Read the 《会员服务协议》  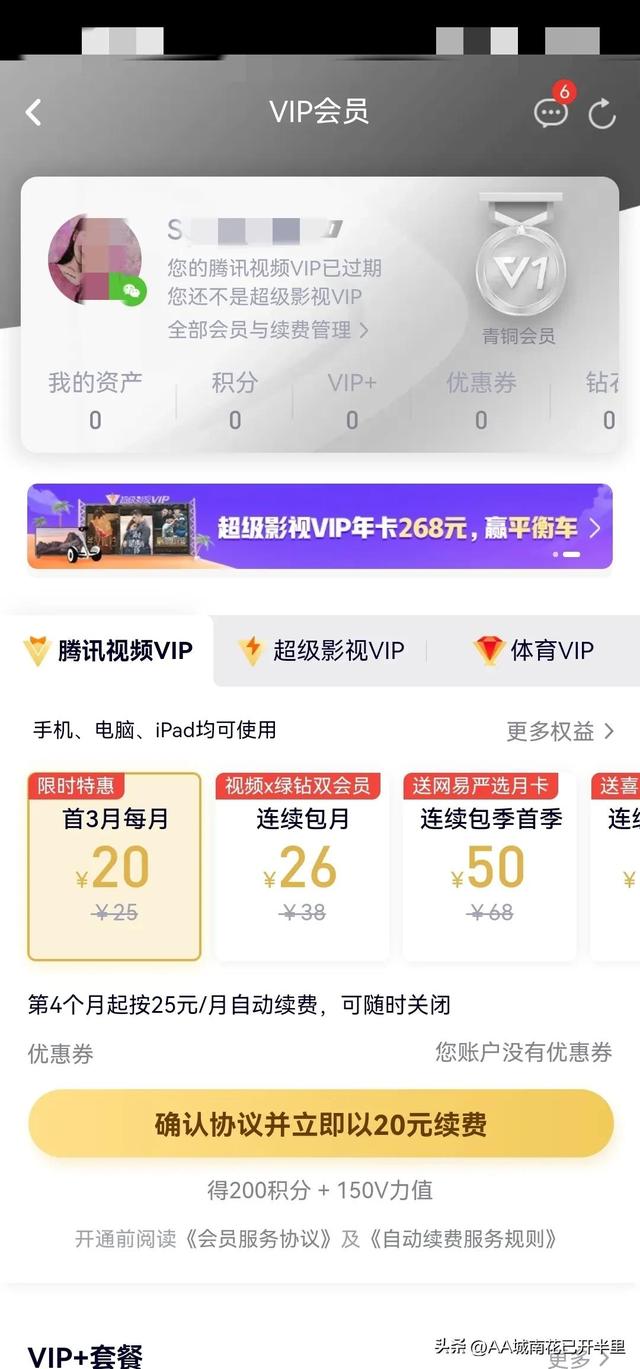264,1239
